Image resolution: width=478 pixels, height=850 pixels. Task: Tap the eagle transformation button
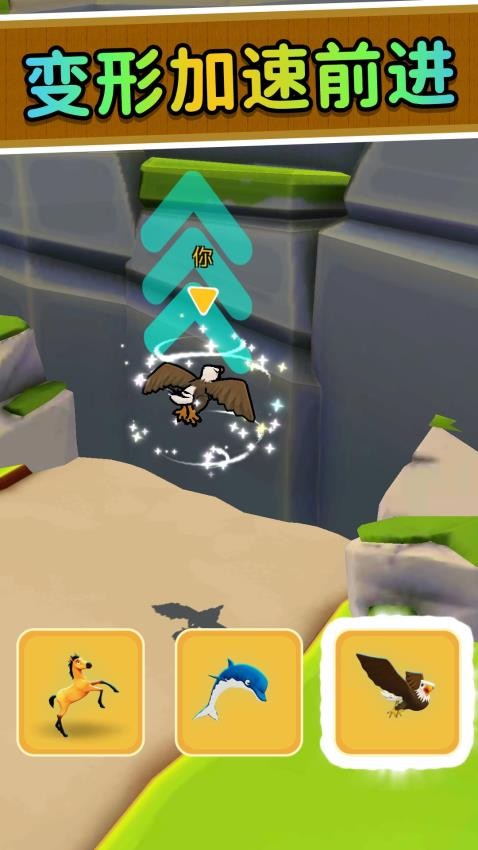[x=398, y=692]
